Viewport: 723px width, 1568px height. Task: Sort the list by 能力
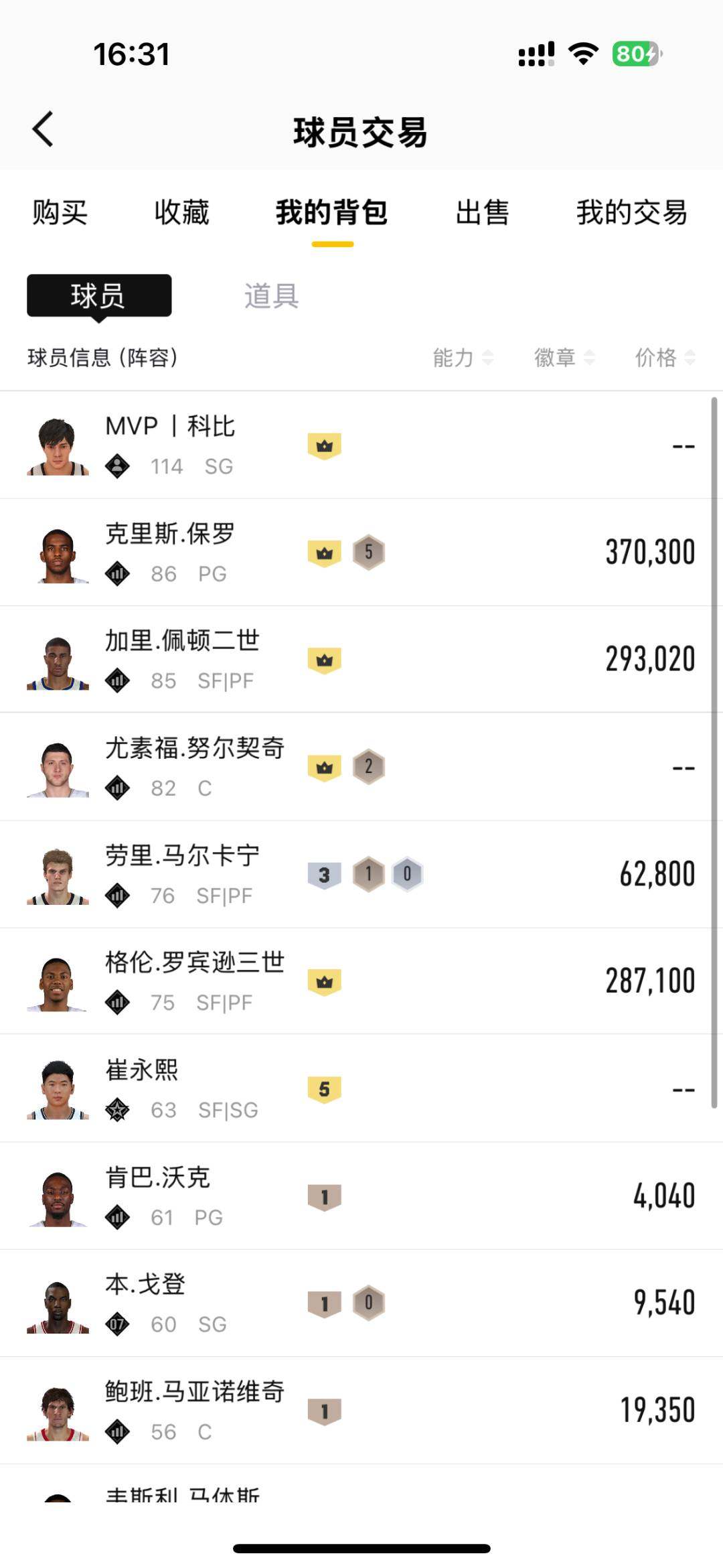click(463, 358)
